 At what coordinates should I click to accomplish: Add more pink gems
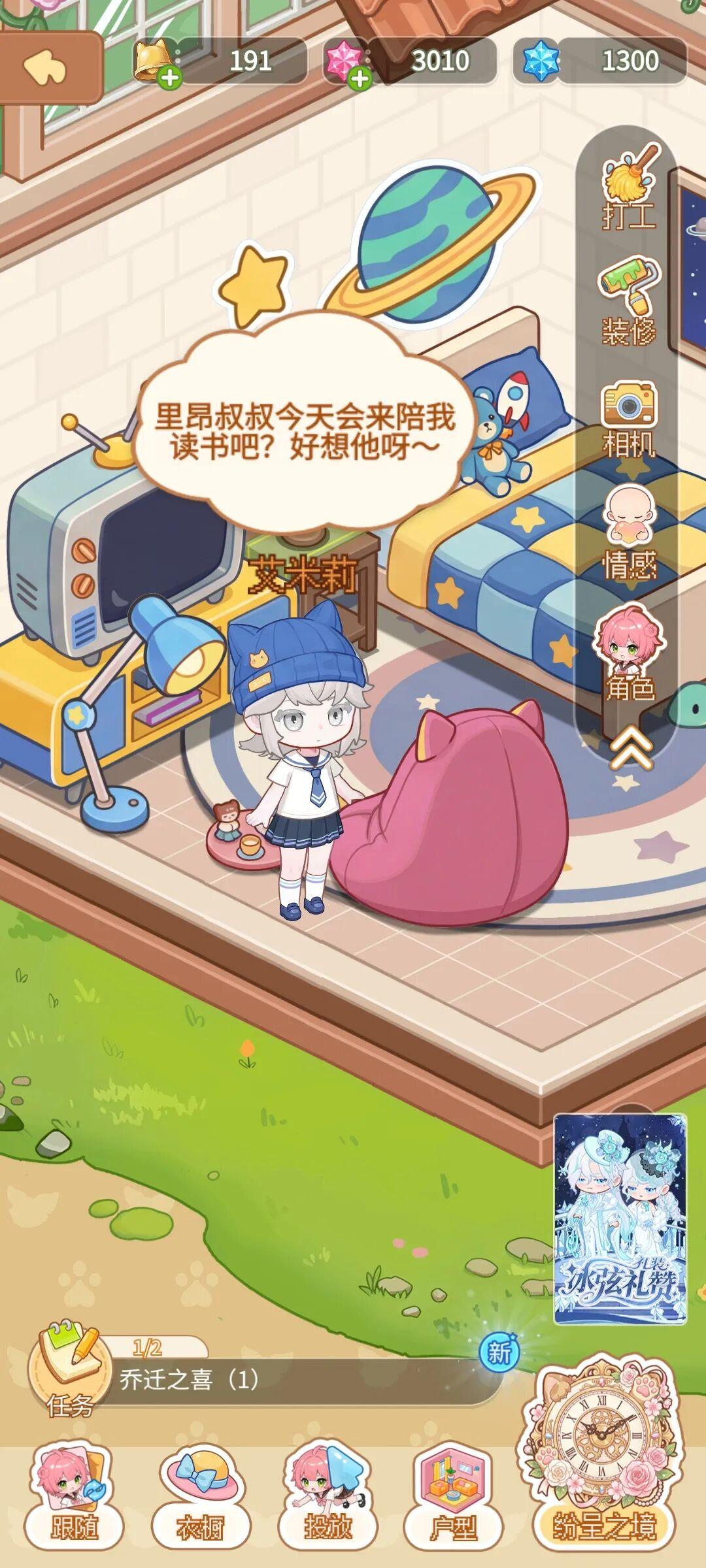[359, 78]
